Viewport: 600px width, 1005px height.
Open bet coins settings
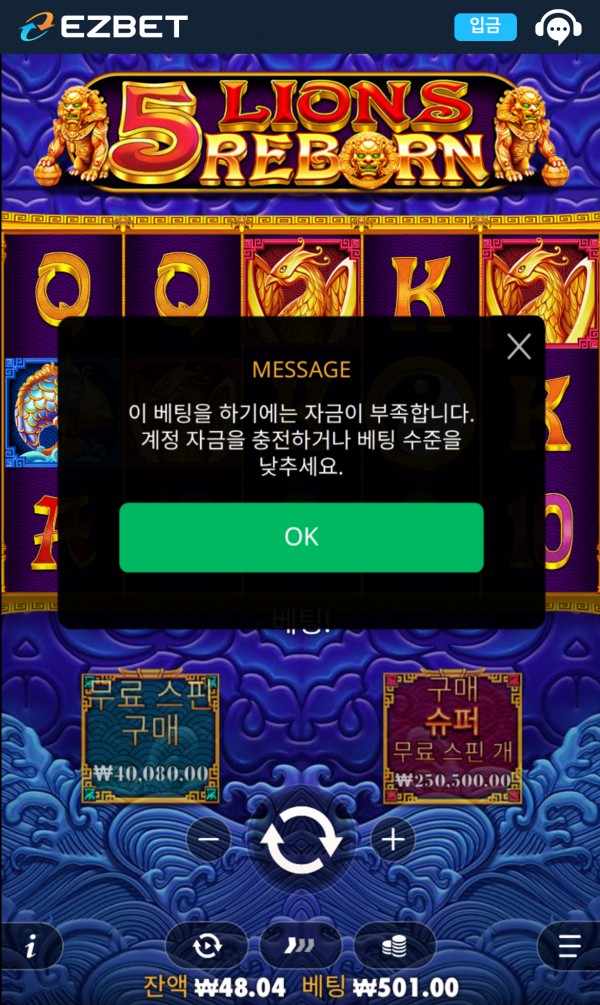pos(394,945)
